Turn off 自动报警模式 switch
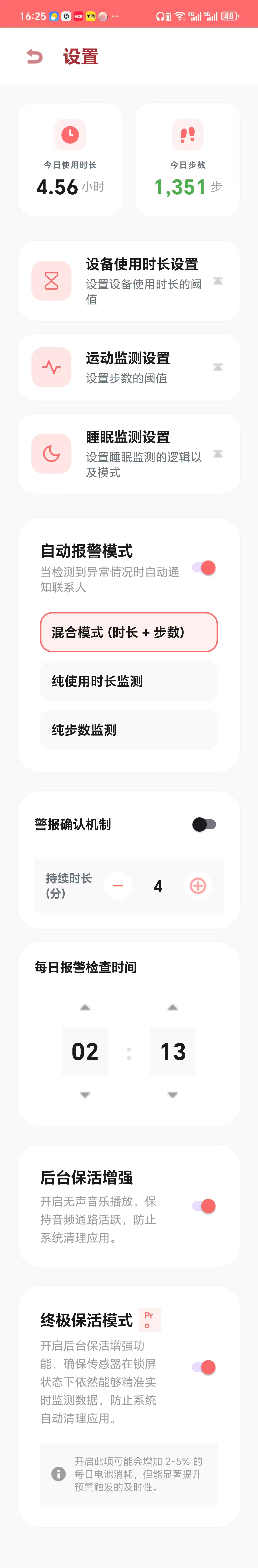The width and height of the screenshot is (258, 1568). click(x=204, y=568)
